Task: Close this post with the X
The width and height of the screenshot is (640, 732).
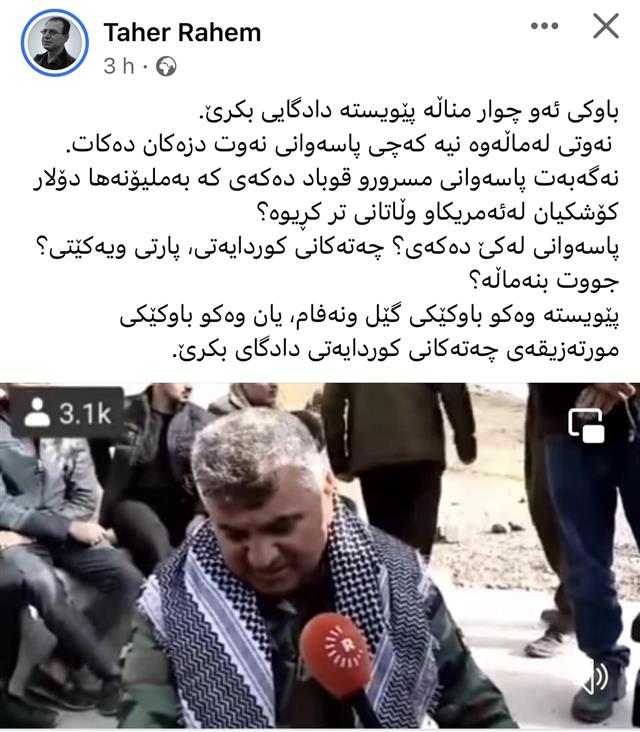Action: click(x=606, y=27)
